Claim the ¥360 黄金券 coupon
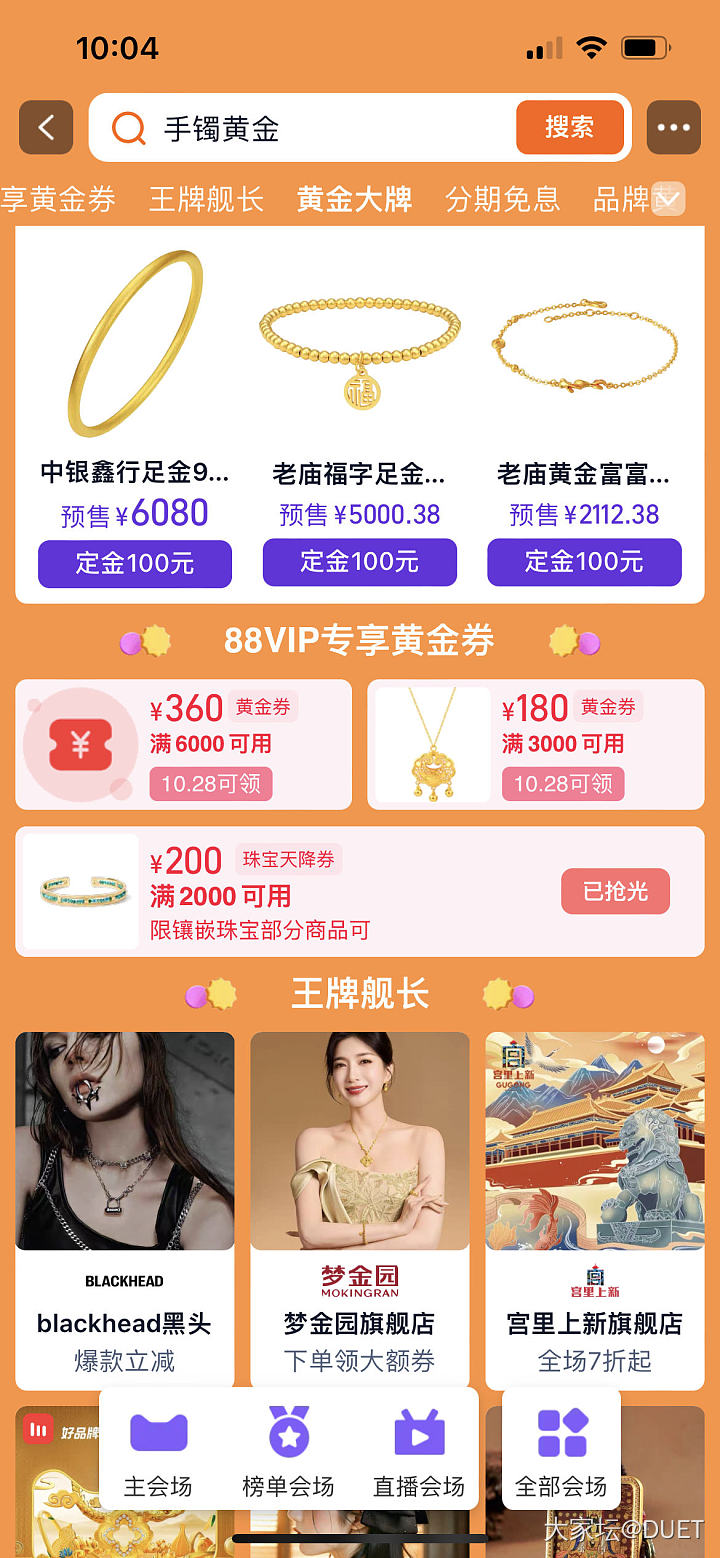Image resolution: width=720 pixels, height=1558 pixels. pyautogui.click(x=211, y=784)
